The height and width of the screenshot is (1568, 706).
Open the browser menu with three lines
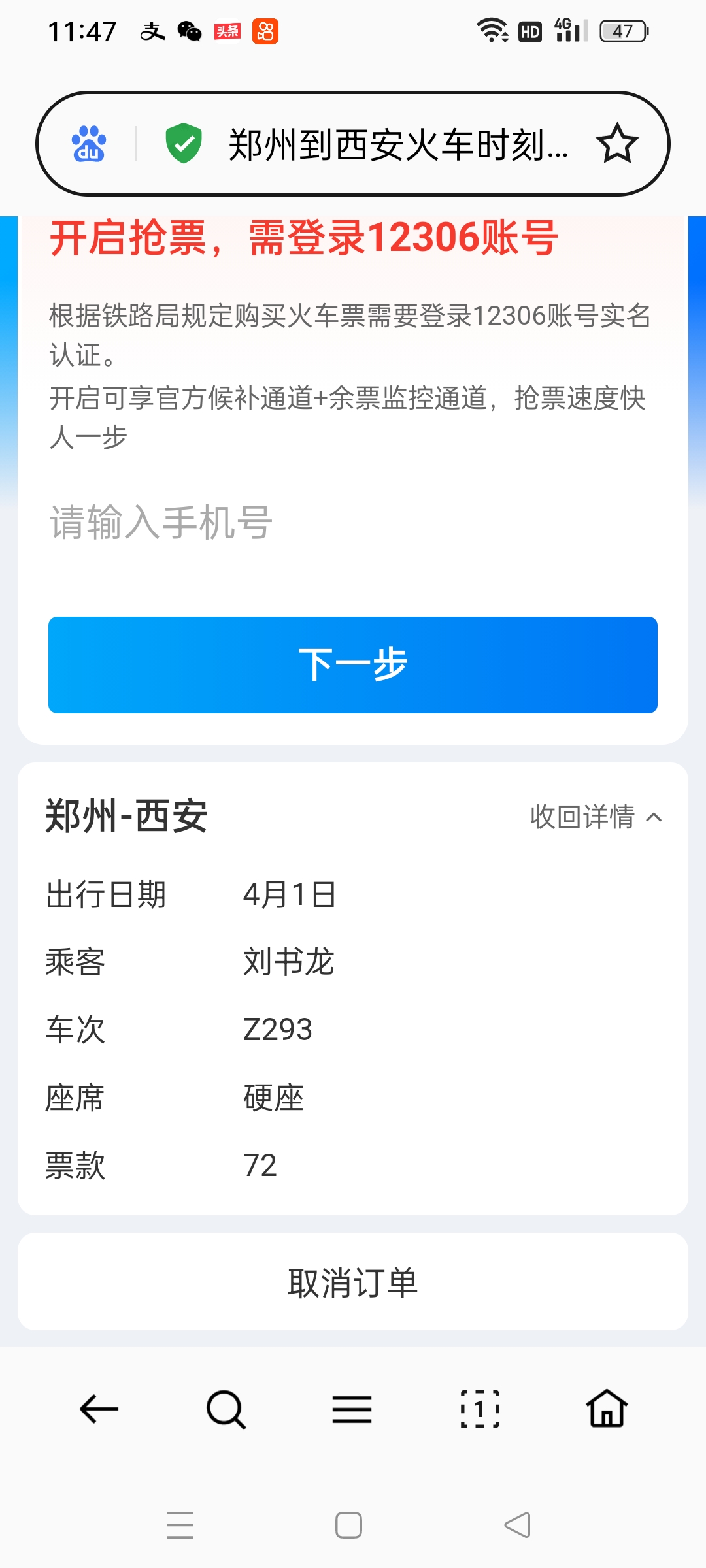coord(352,1409)
